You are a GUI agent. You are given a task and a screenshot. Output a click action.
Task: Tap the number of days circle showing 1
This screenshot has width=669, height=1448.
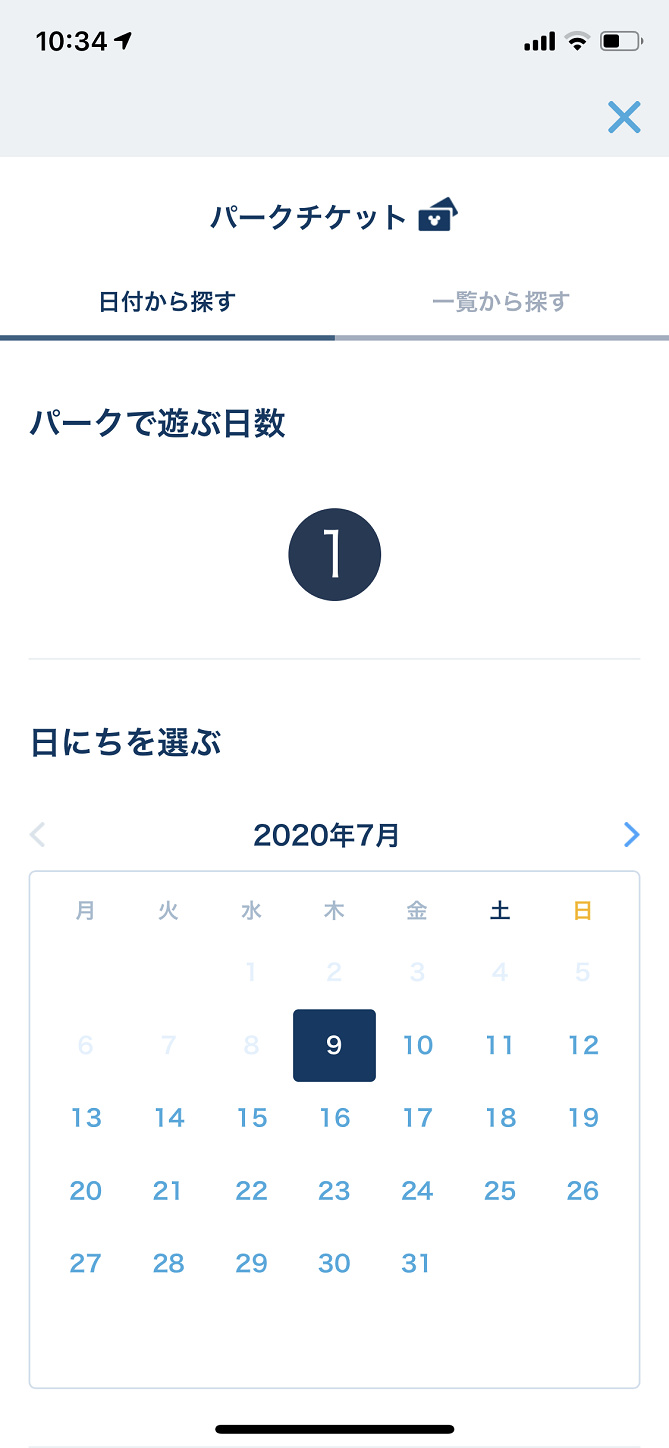(334, 555)
